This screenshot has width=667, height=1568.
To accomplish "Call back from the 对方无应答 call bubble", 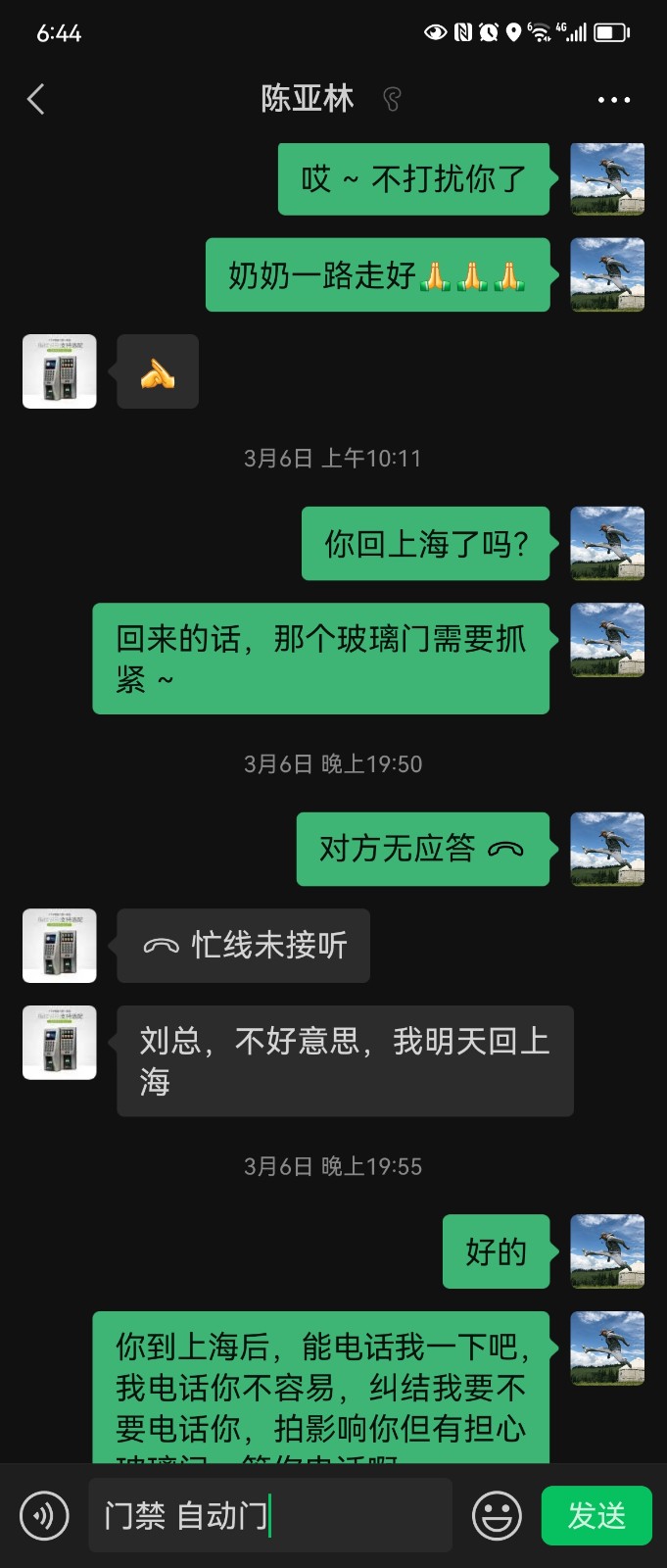I will (x=422, y=849).
